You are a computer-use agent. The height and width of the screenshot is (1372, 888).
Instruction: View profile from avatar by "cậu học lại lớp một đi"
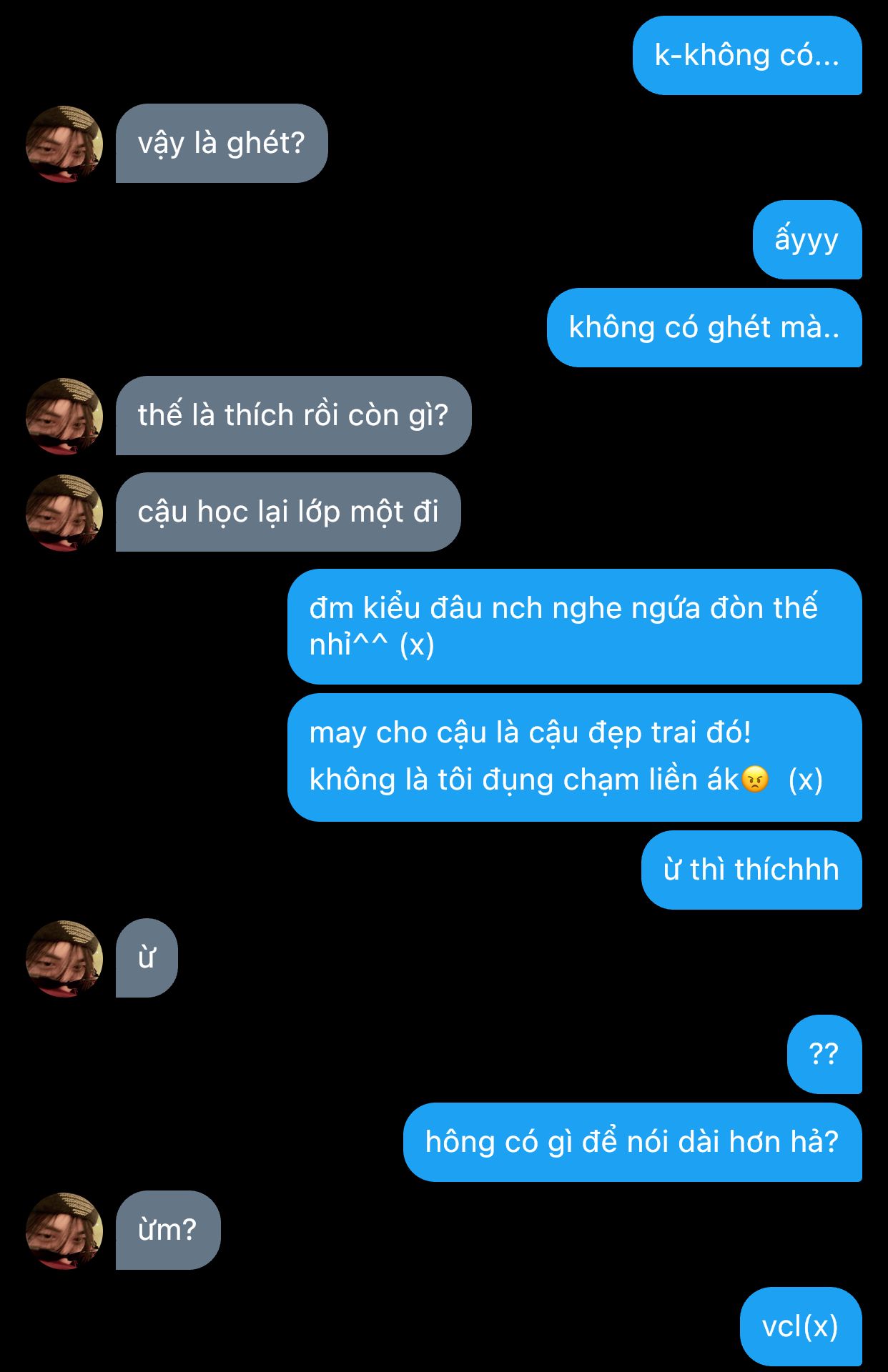(64, 512)
